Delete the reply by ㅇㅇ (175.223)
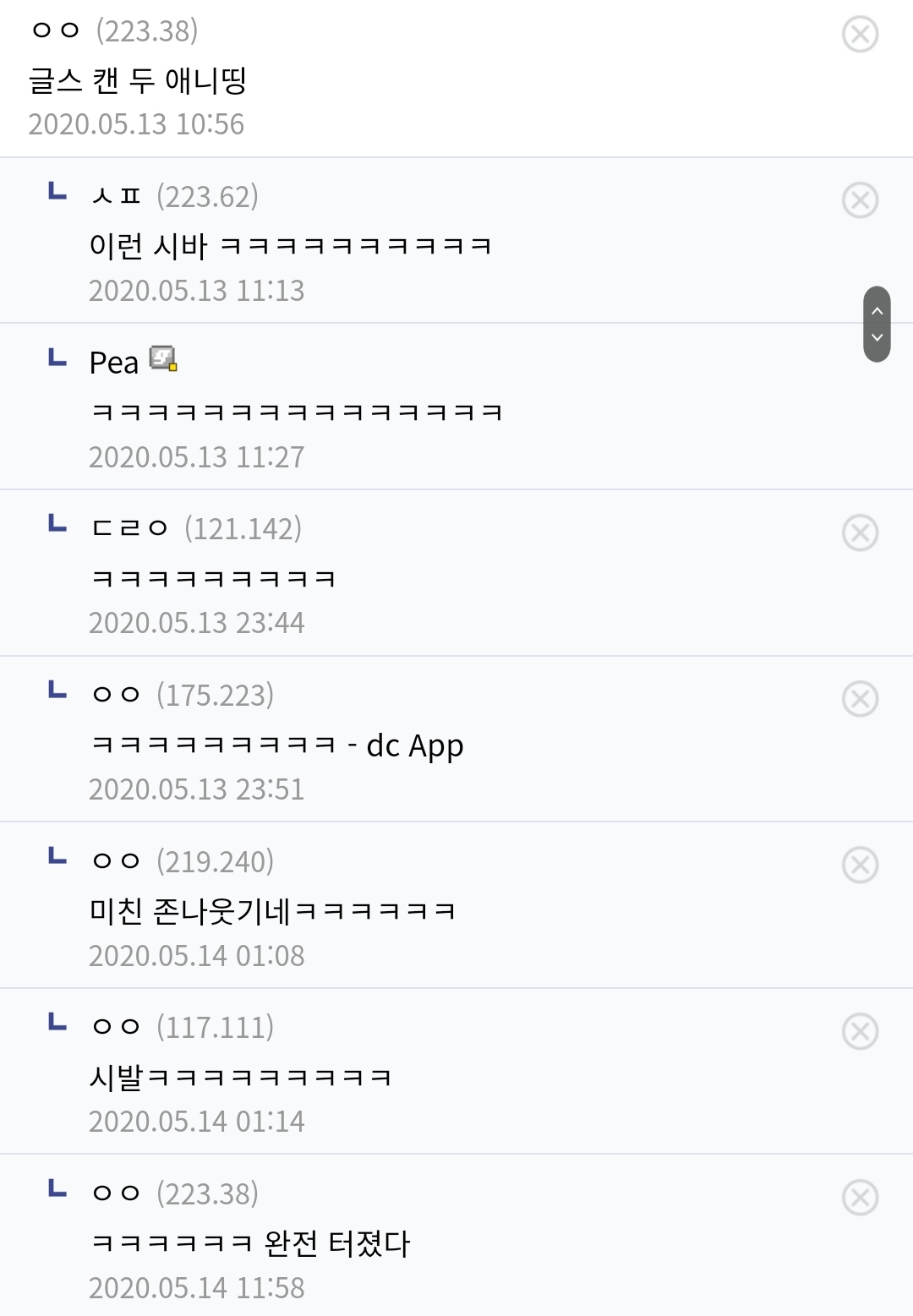 860,699
